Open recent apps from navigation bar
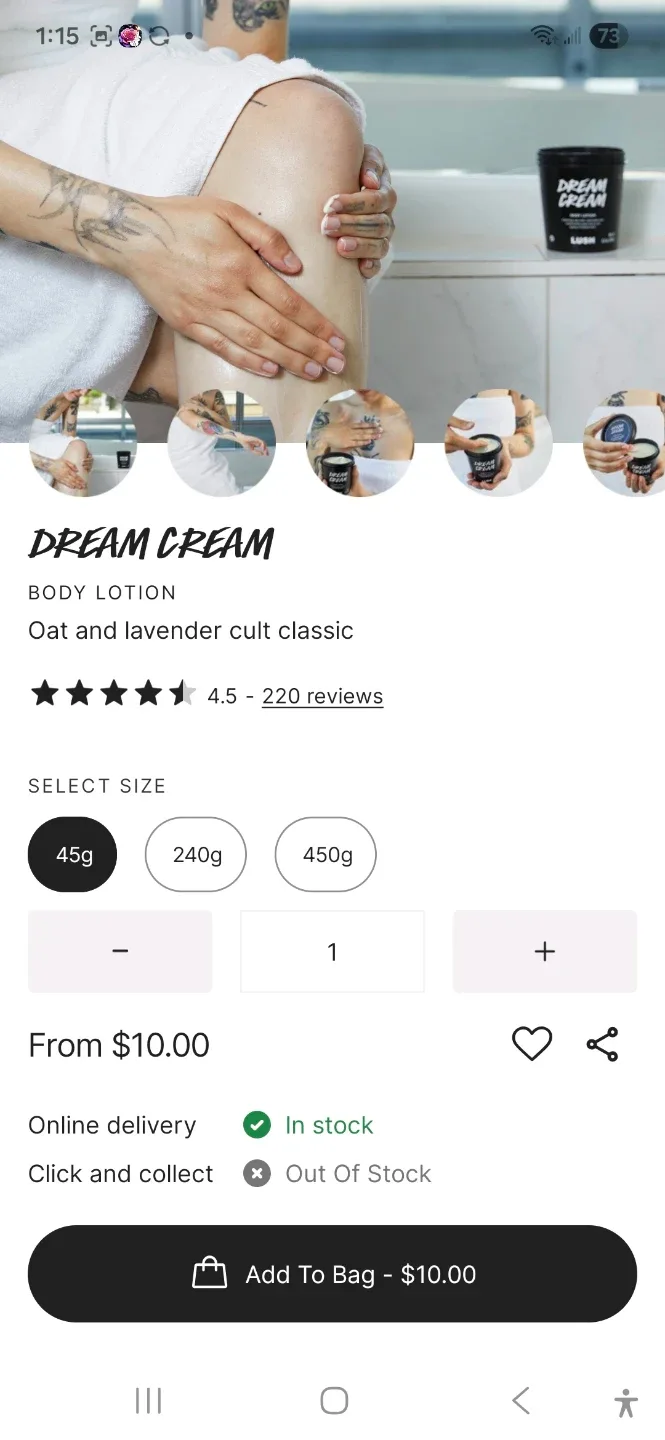665x1440 pixels. pos(148,1401)
